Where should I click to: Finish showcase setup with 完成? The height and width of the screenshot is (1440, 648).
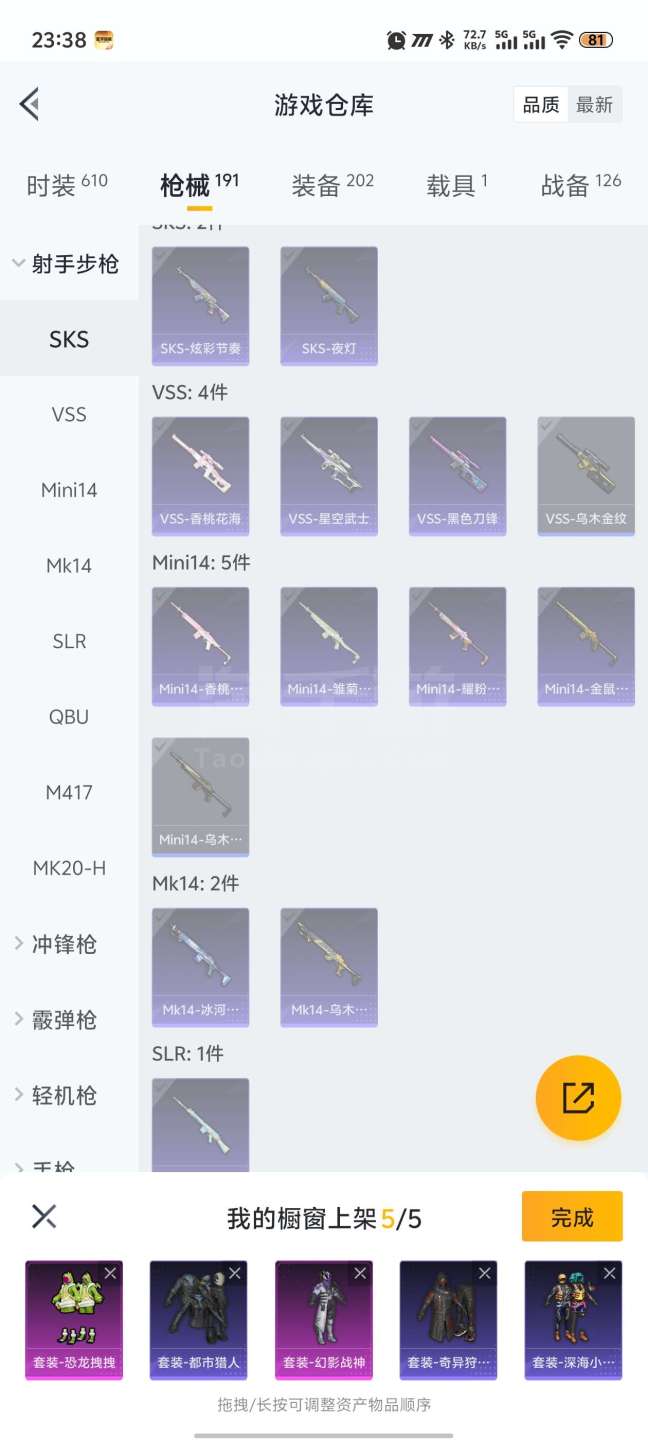tap(572, 1217)
